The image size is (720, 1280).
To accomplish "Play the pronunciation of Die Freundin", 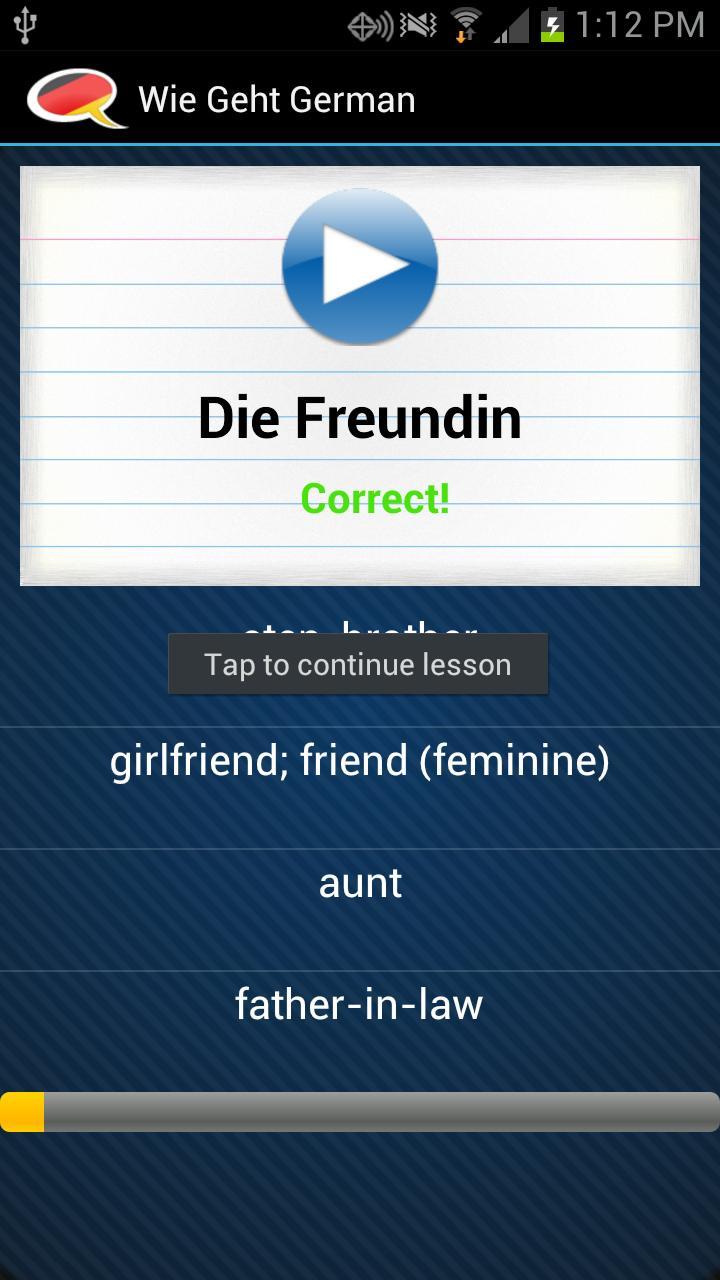I will coord(360,267).
